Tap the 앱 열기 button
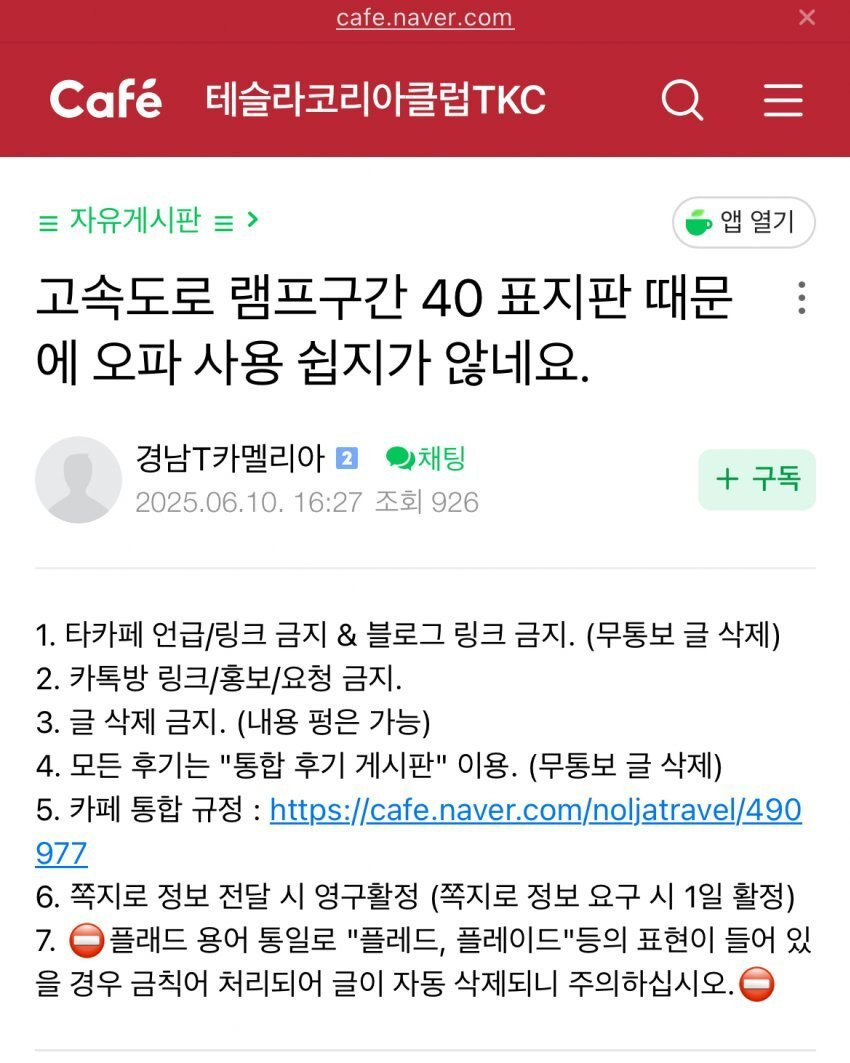The width and height of the screenshot is (850, 1063). coord(743,222)
